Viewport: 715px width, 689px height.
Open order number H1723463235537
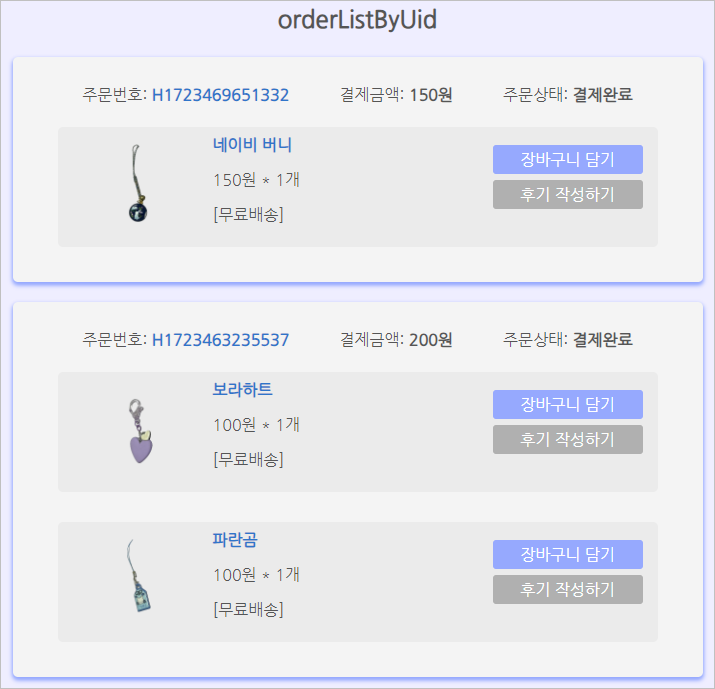(220, 340)
